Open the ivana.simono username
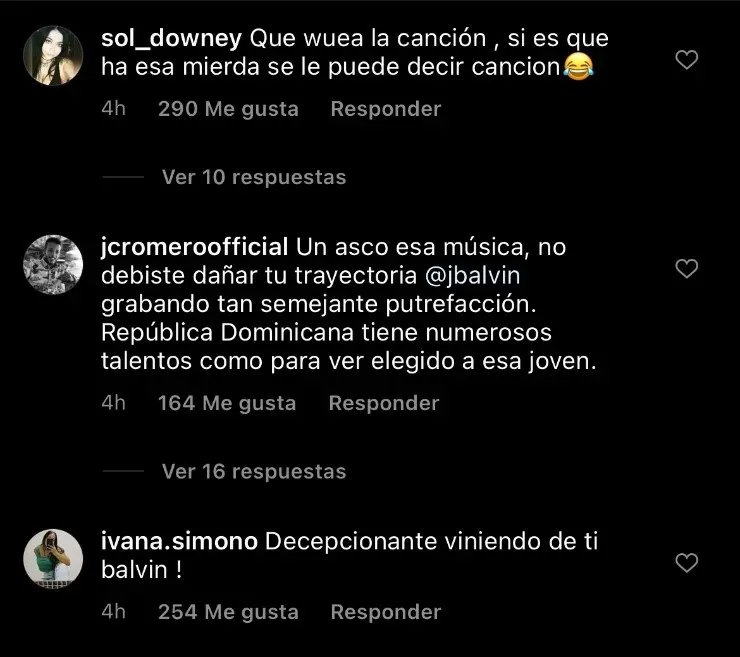Image resolution: width=740 pixels, height=657 pixels. click(180, 541)
